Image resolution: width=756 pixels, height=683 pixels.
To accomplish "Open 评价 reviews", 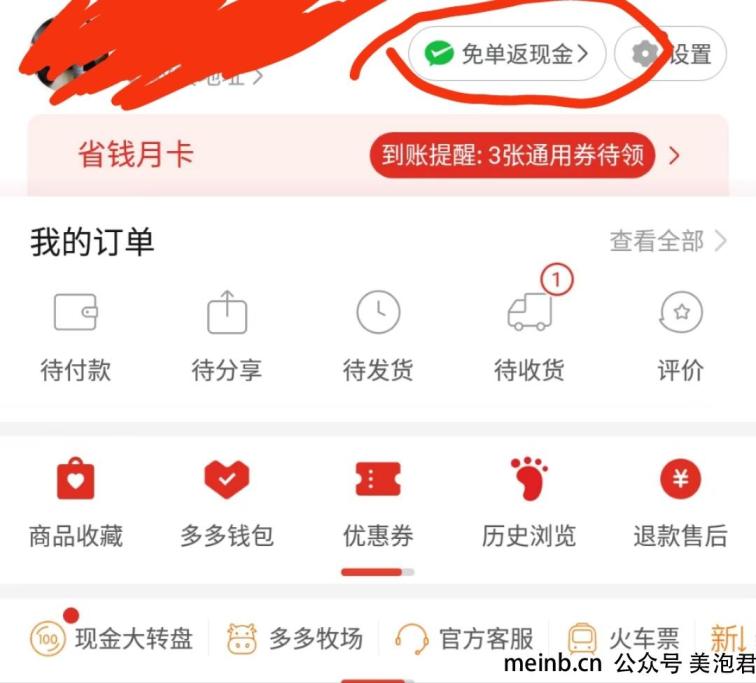I will (x=680, y=337).
